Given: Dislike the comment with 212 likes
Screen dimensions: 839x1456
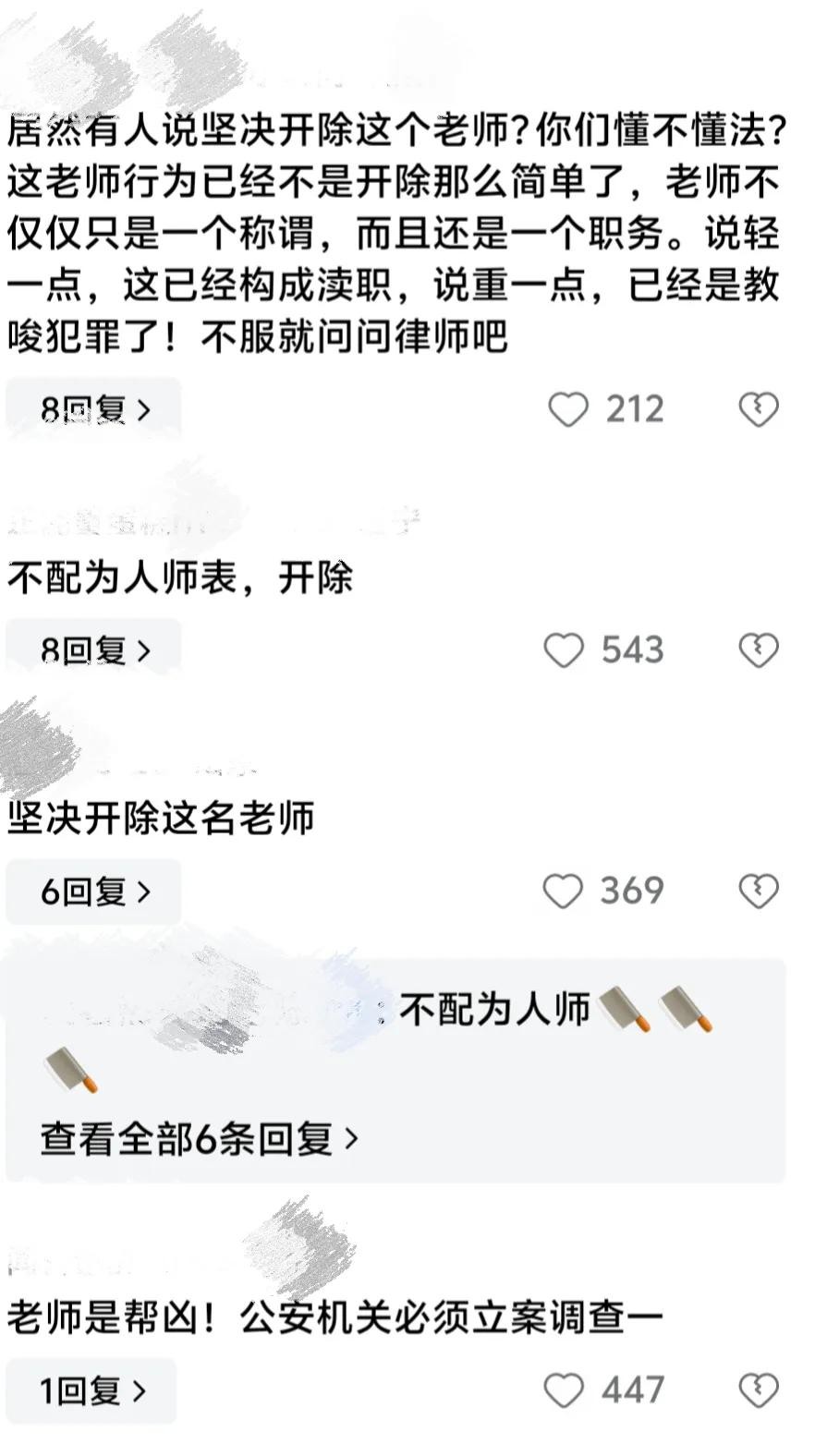Looking at the screenshot, I should point(759,409).
